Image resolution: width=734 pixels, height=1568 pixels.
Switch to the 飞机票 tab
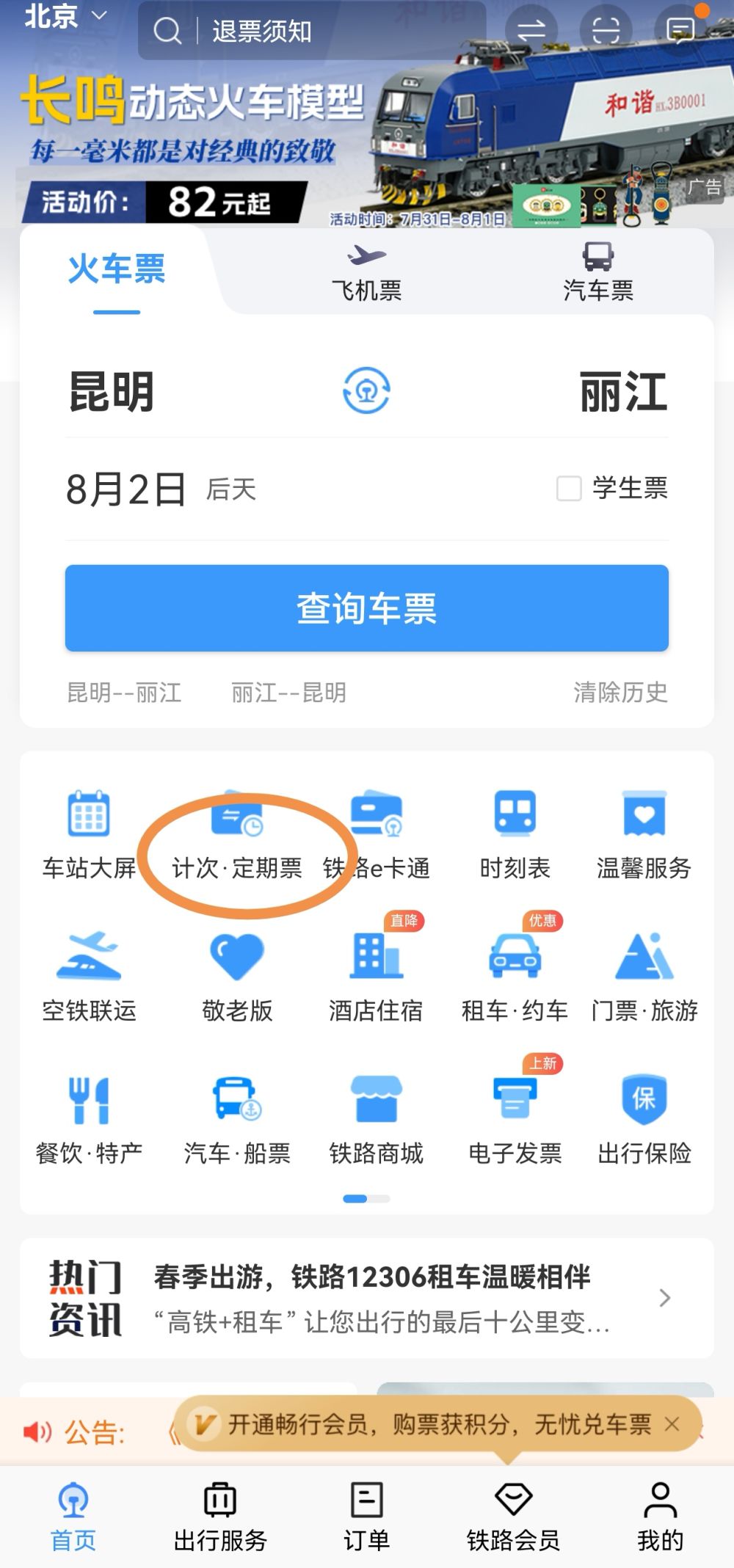[366, 273]
